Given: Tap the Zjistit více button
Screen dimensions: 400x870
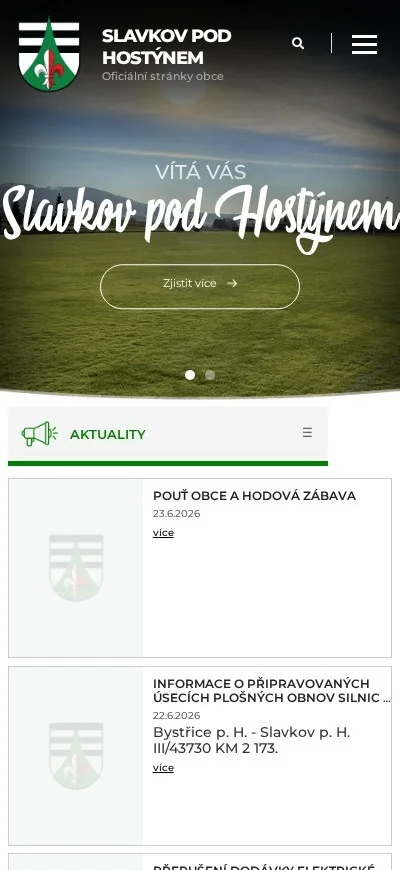Looking at the screenshot, I should [x=200, y=286].
